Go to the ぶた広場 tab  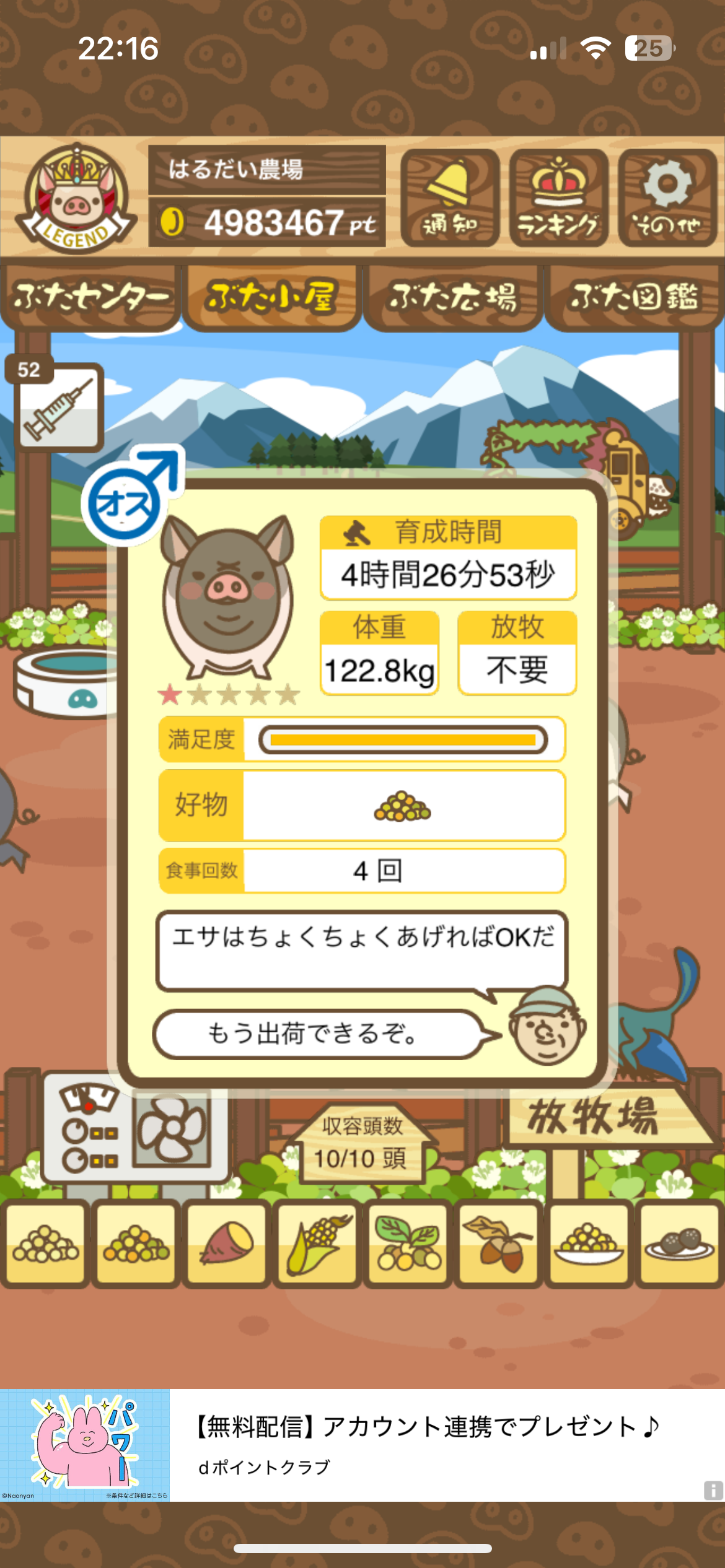453,297
